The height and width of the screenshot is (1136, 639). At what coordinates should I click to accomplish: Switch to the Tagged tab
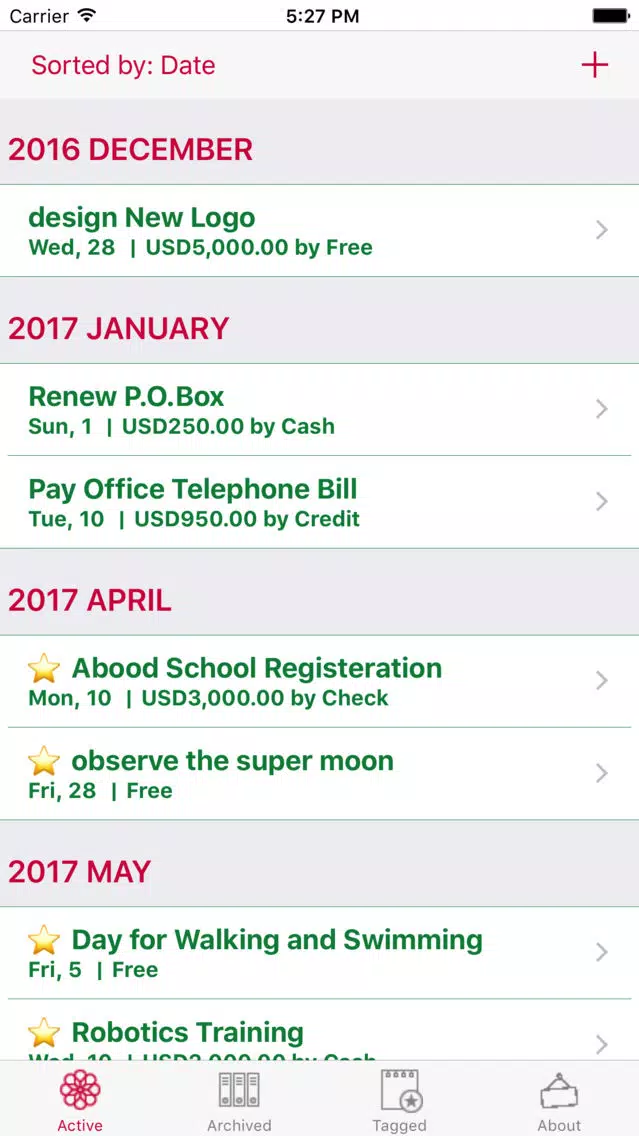pos(399,1100)
